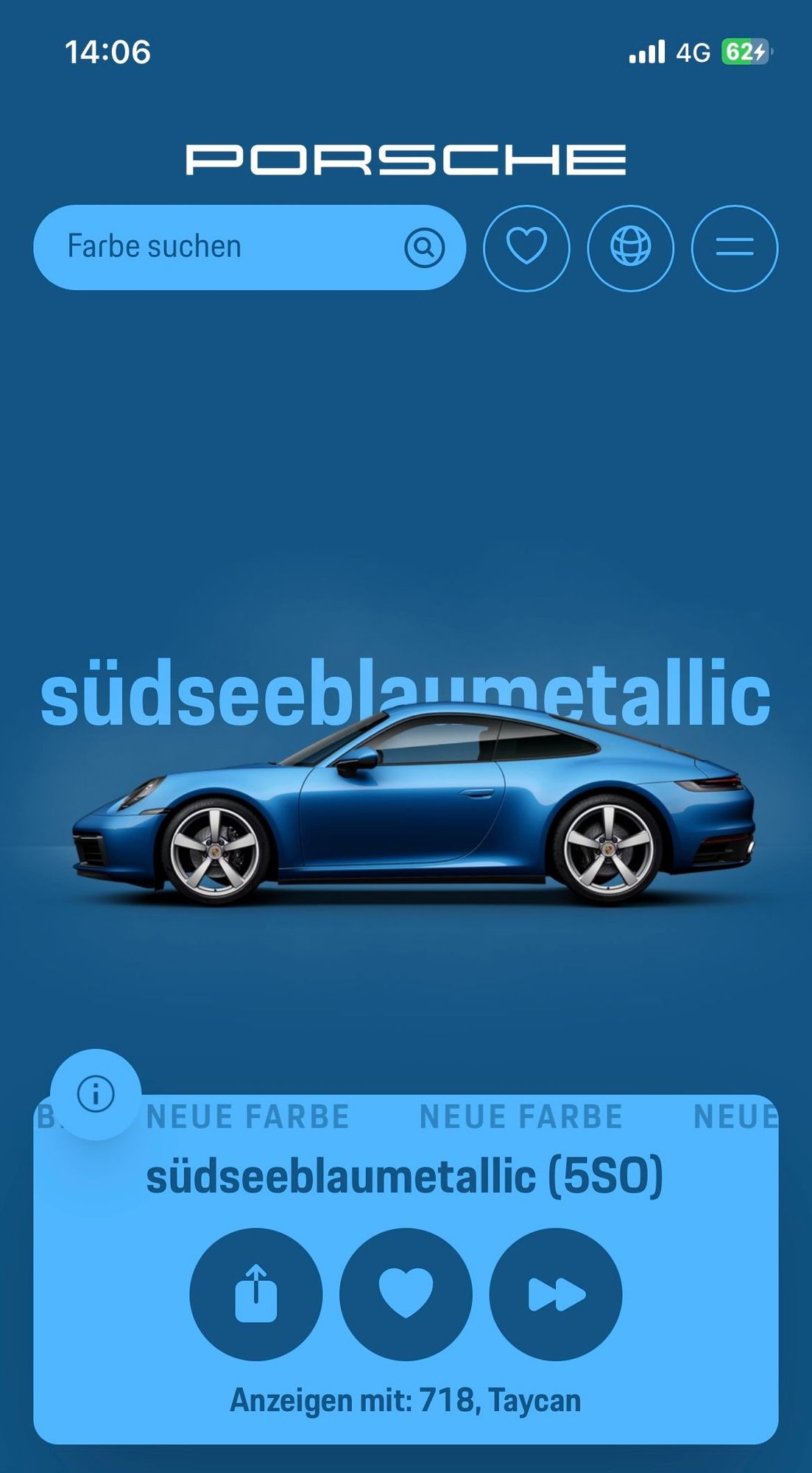Screen dimensions: 812x1473
Task: Add südseeblaumetallic to favorites
Action: click(406, 1294)
